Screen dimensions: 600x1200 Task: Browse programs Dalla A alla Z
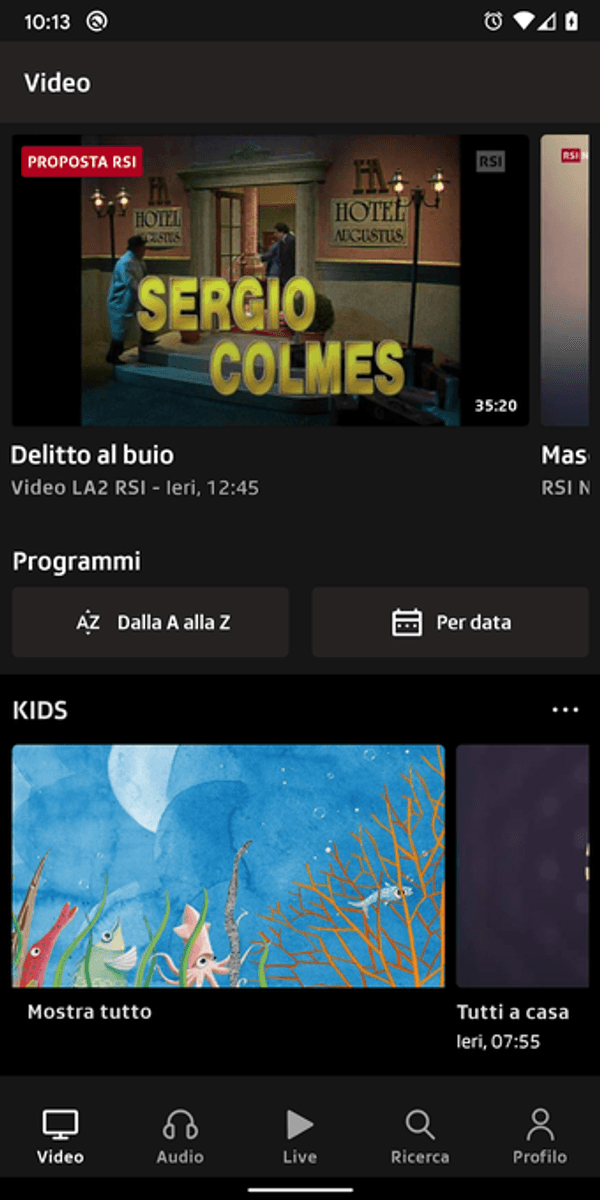[x=151, y=622]
